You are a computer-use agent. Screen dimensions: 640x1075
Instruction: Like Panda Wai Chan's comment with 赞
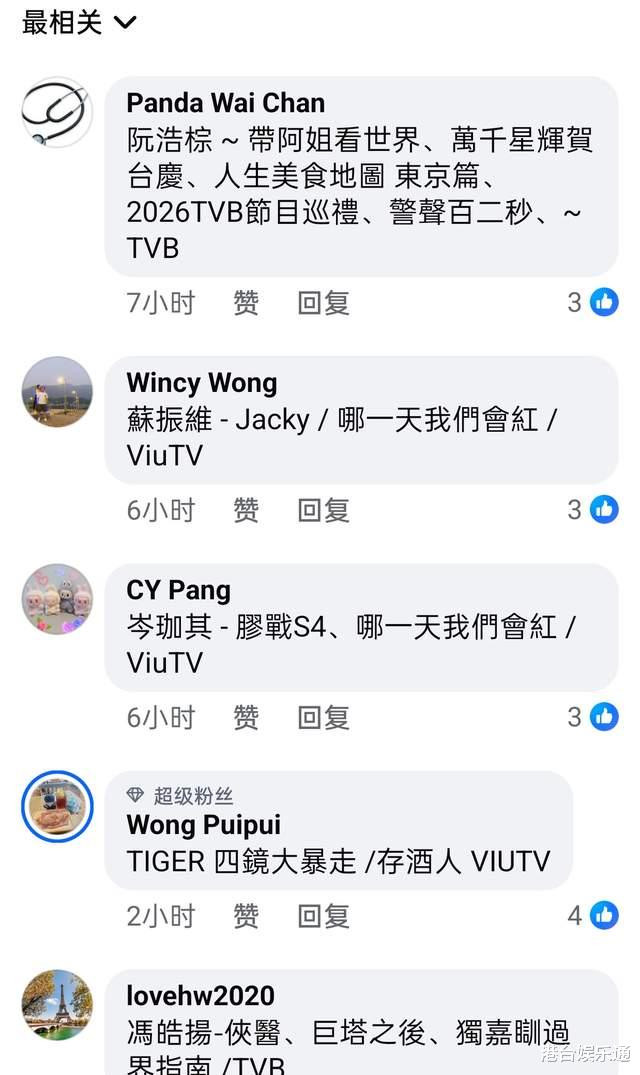click(246, 302)
